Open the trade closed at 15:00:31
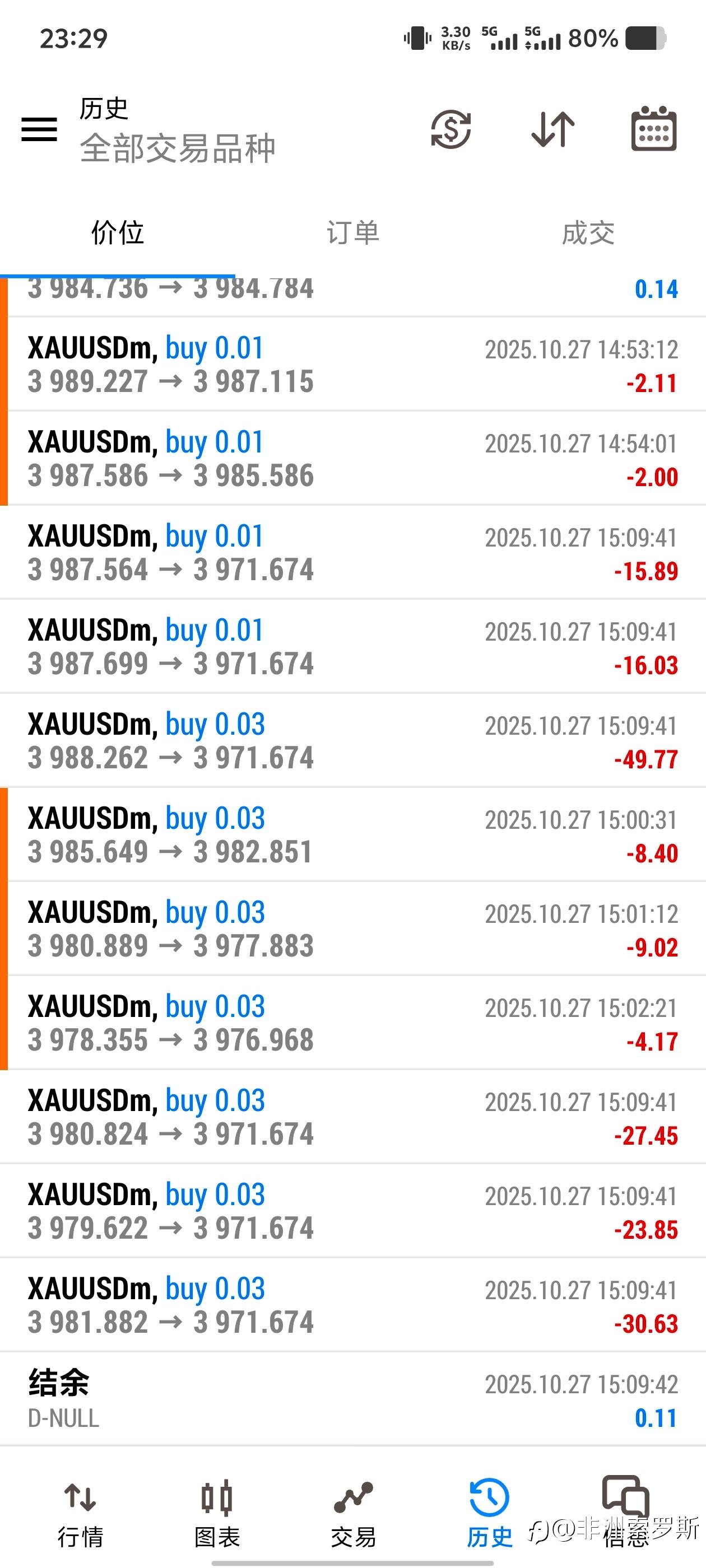 (x=352, y=834)
